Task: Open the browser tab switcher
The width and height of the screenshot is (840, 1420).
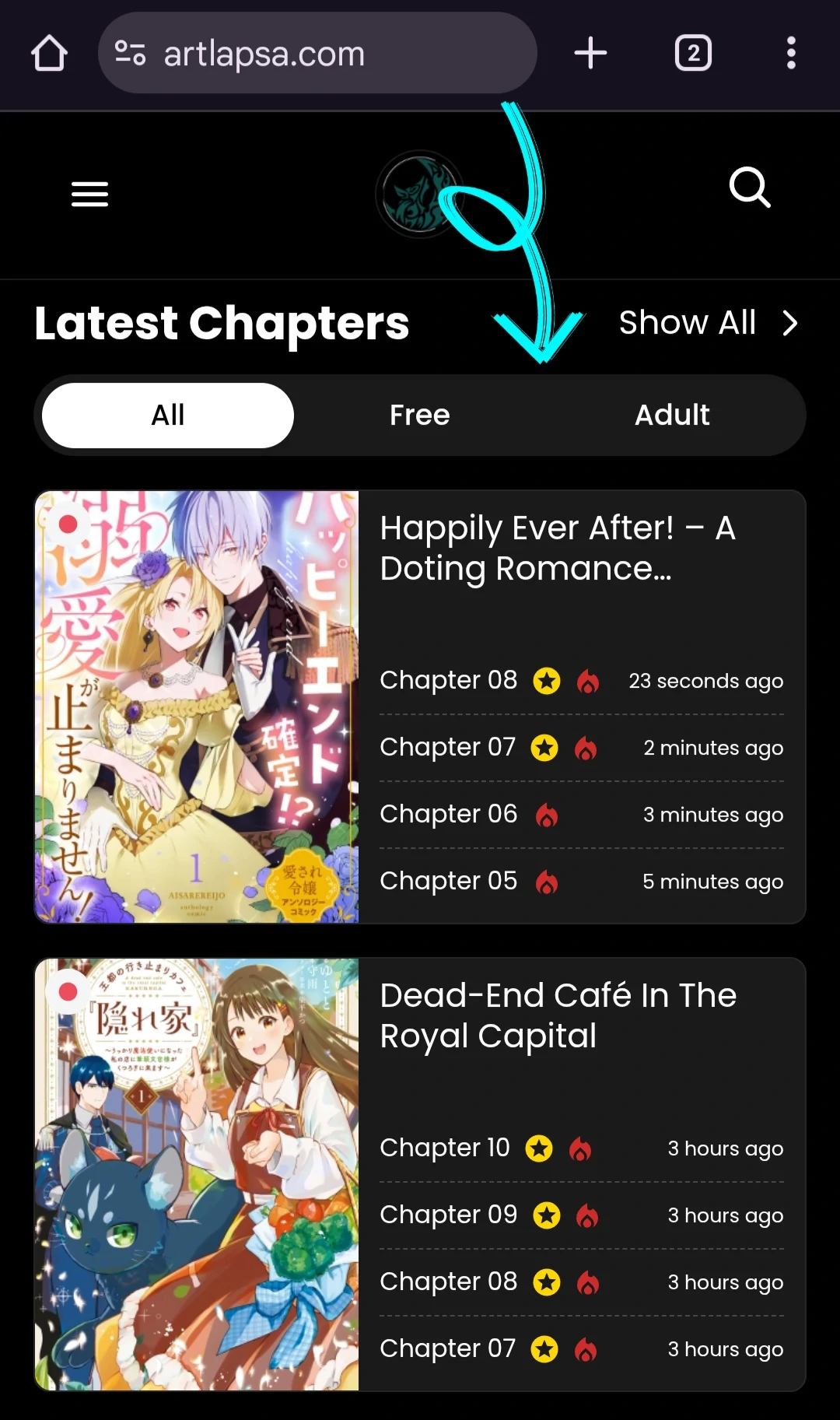Action: [692, 52]
